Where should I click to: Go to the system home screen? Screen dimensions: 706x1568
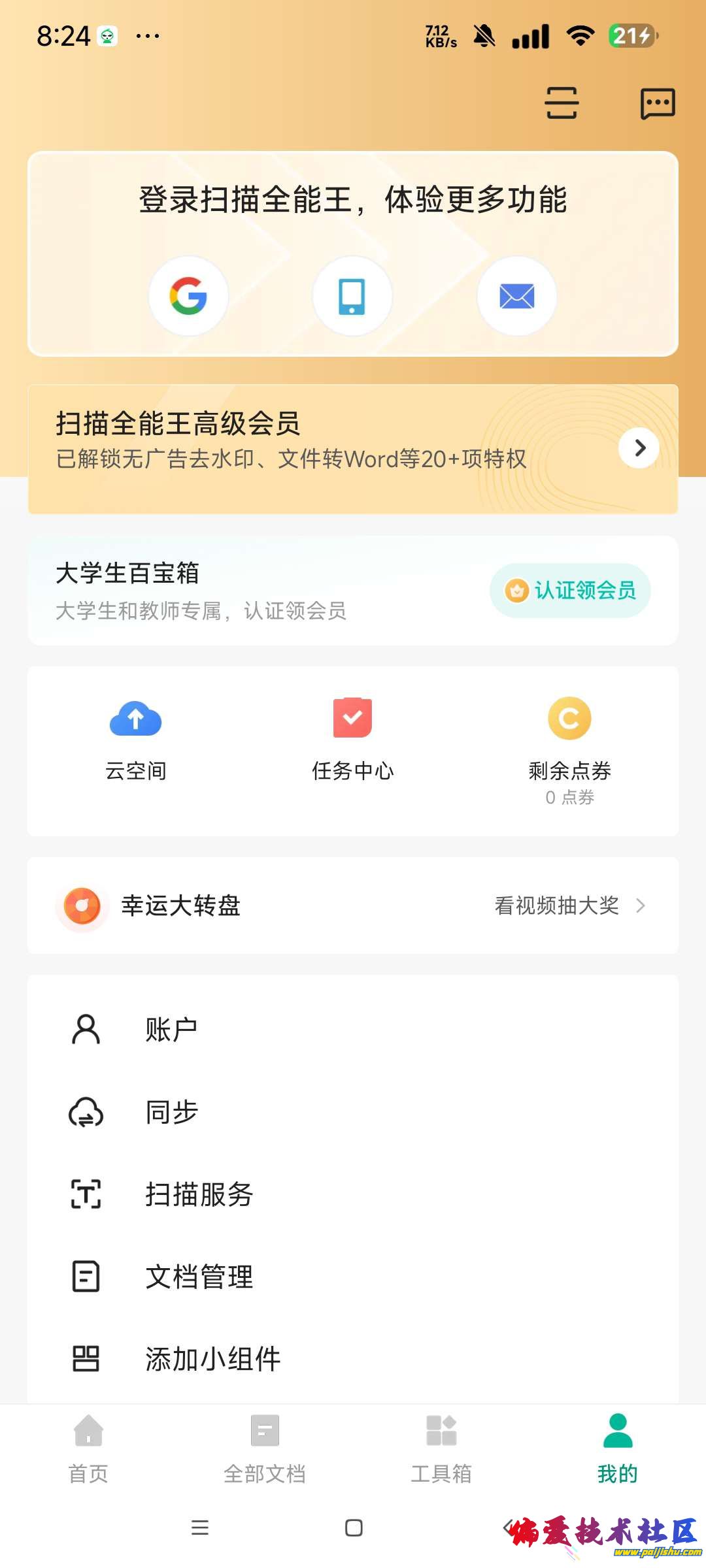point(354,1527)
